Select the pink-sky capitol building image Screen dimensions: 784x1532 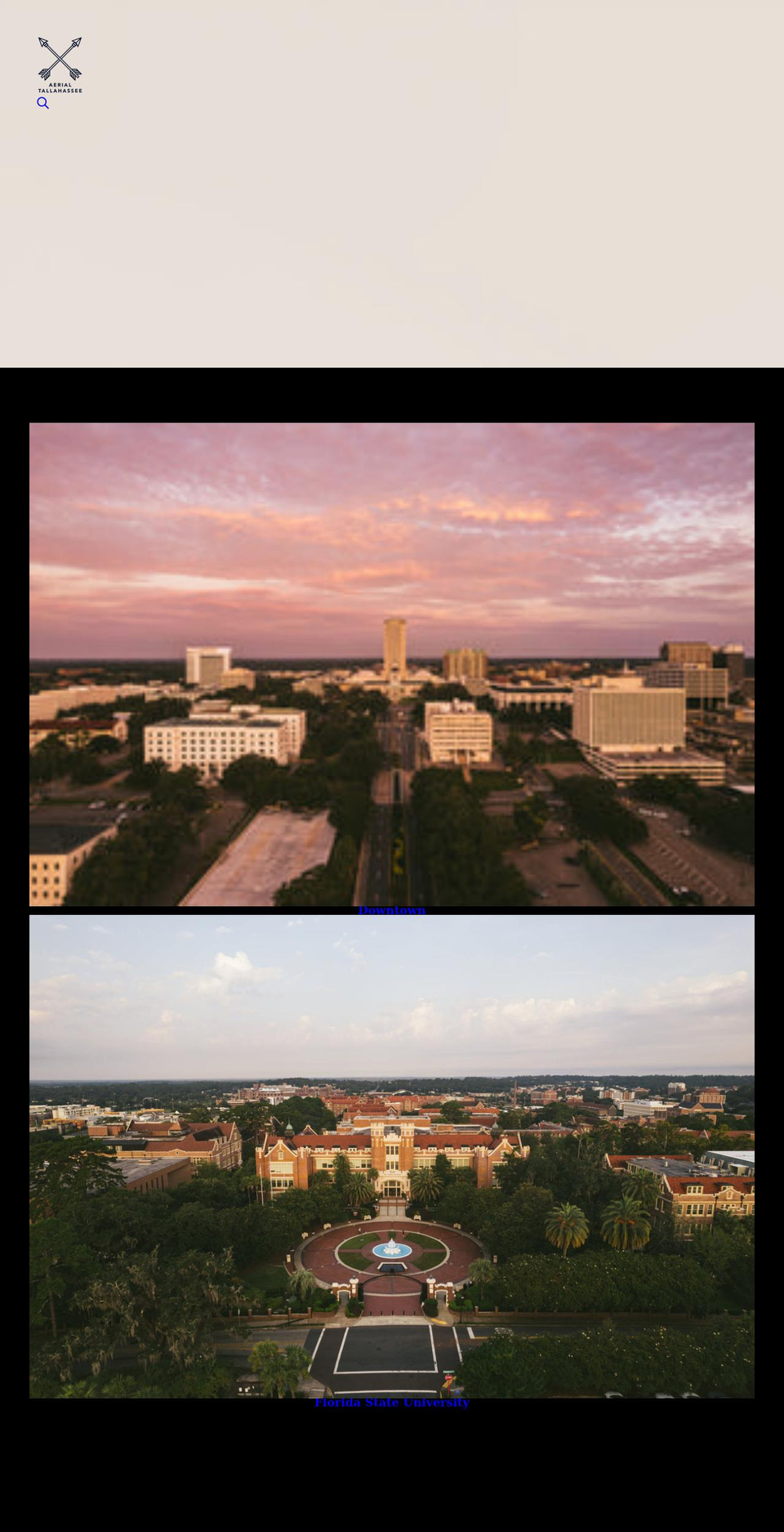pyautogui.click(x=391, y=663)
